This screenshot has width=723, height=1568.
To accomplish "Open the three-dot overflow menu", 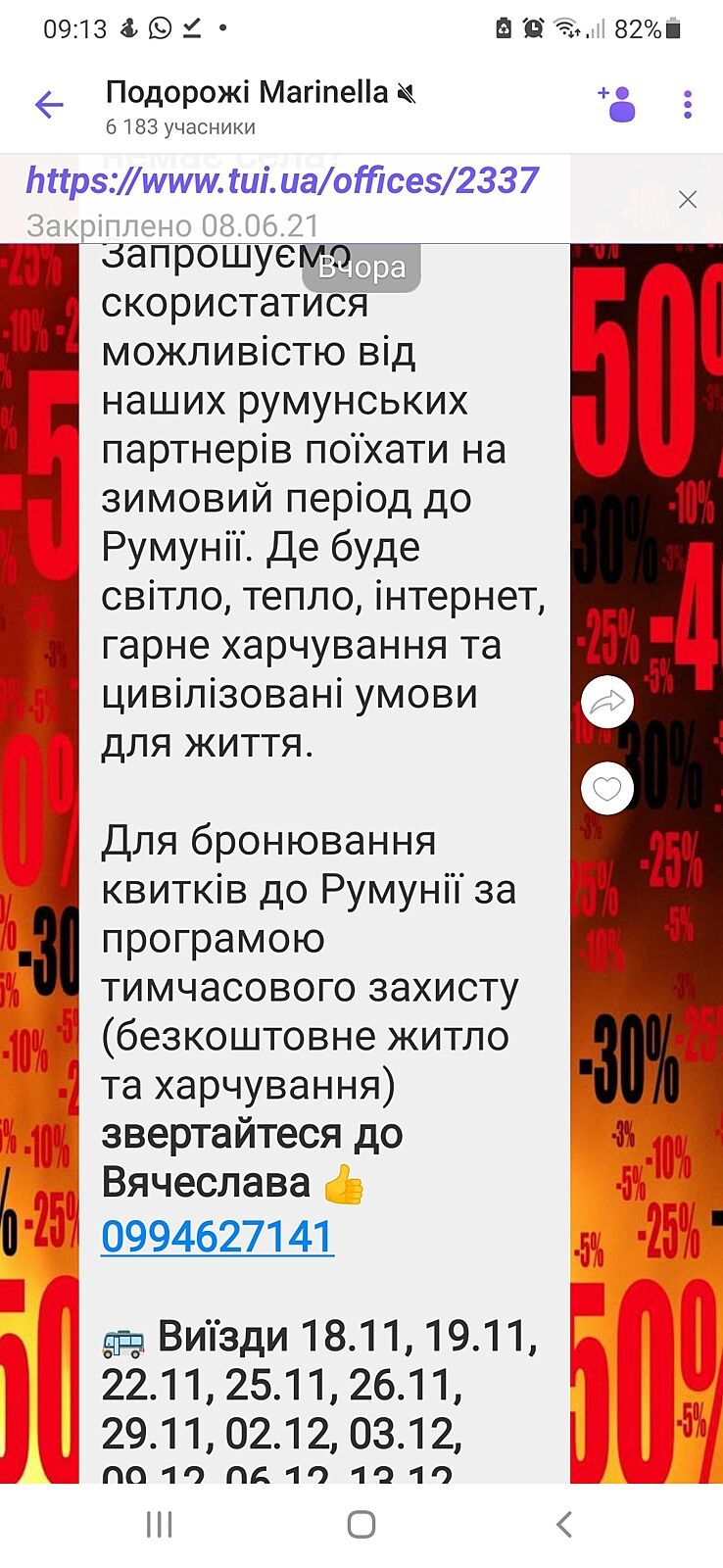I will pos(688,104).
